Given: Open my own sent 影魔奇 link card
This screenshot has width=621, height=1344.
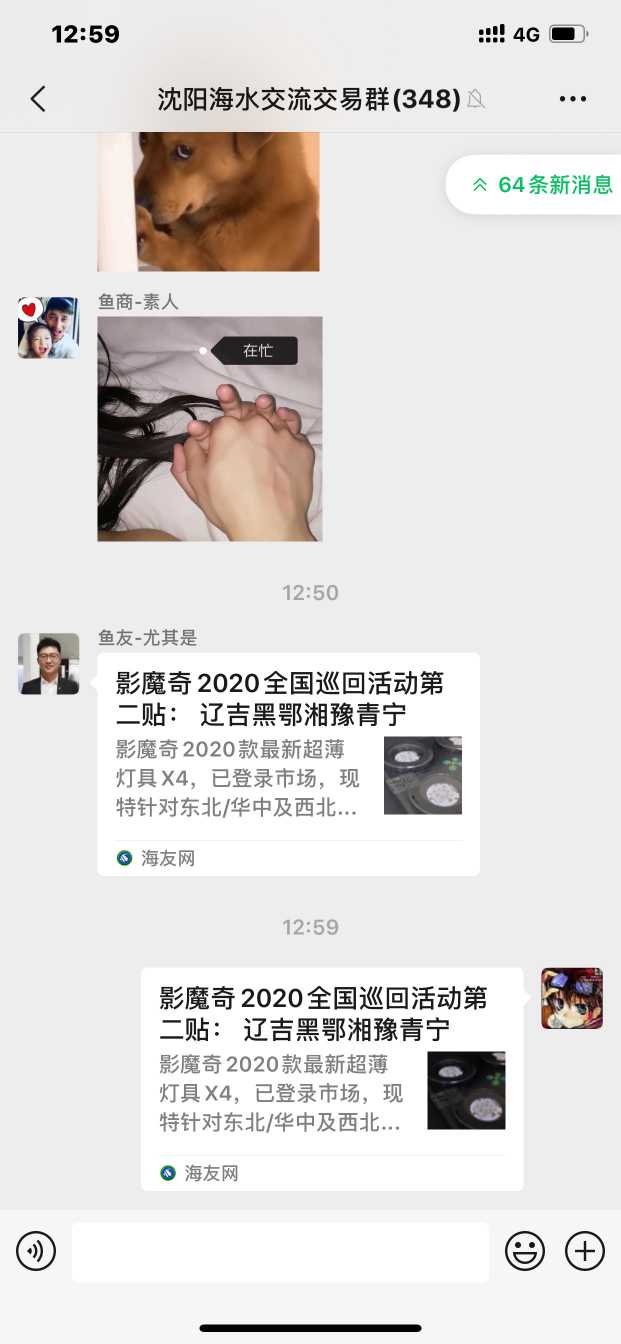Looking at the screenshot, I should [332, 1078].
